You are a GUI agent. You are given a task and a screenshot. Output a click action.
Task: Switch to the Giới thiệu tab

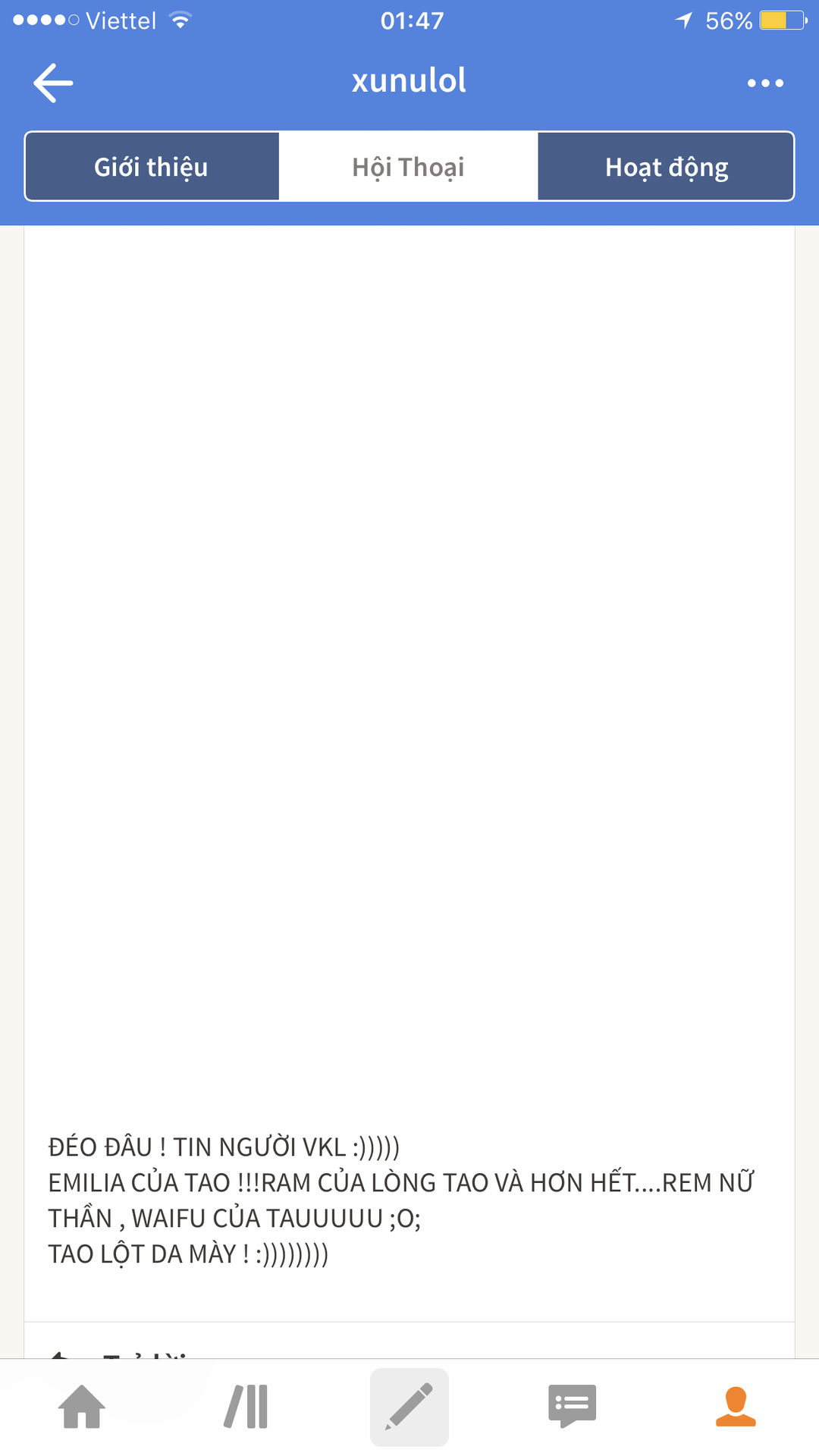pyautogui.click(x=152, y=167)
